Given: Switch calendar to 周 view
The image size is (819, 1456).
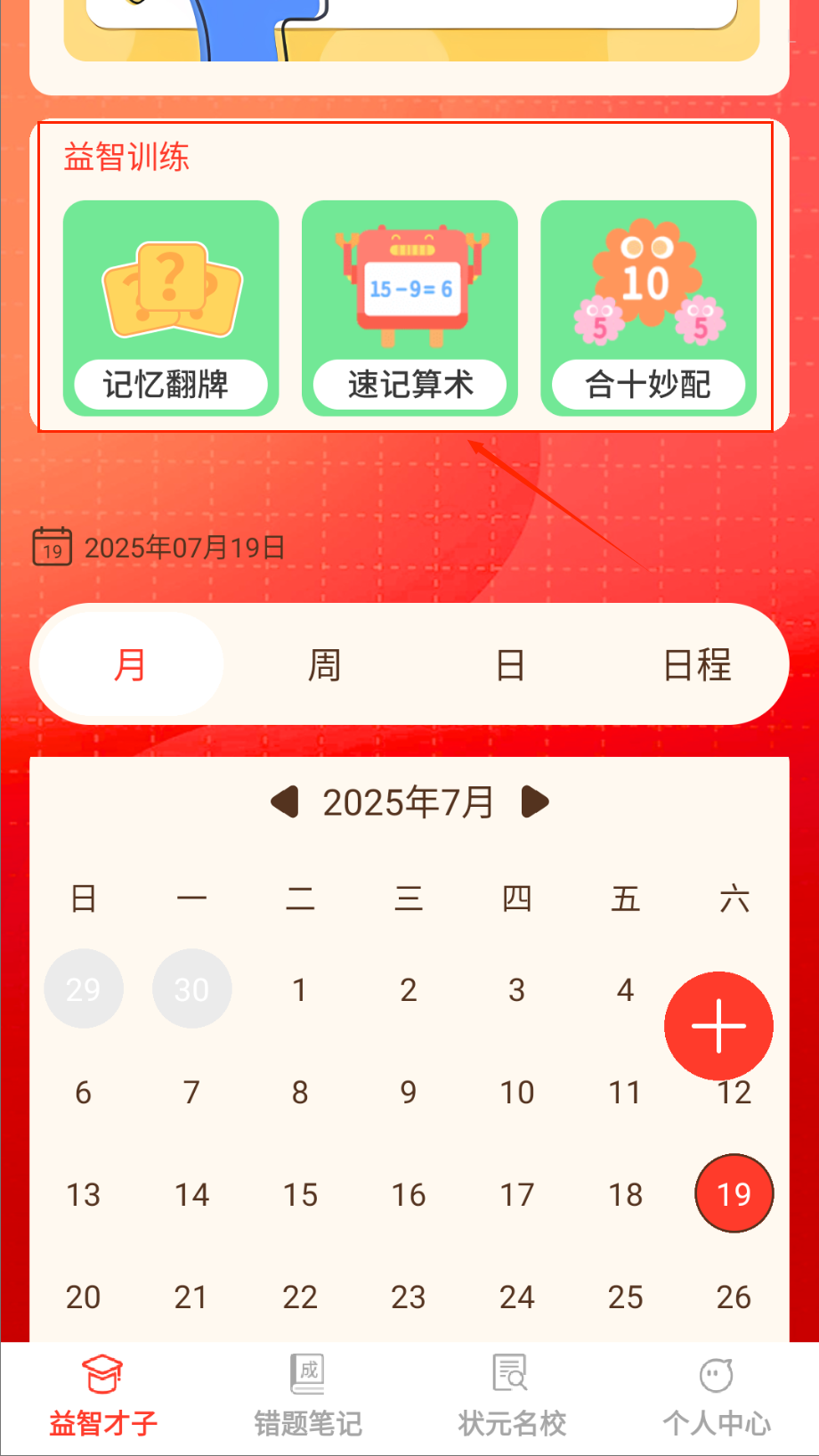Looking at the screenshot, I should (x=324, y=665).
